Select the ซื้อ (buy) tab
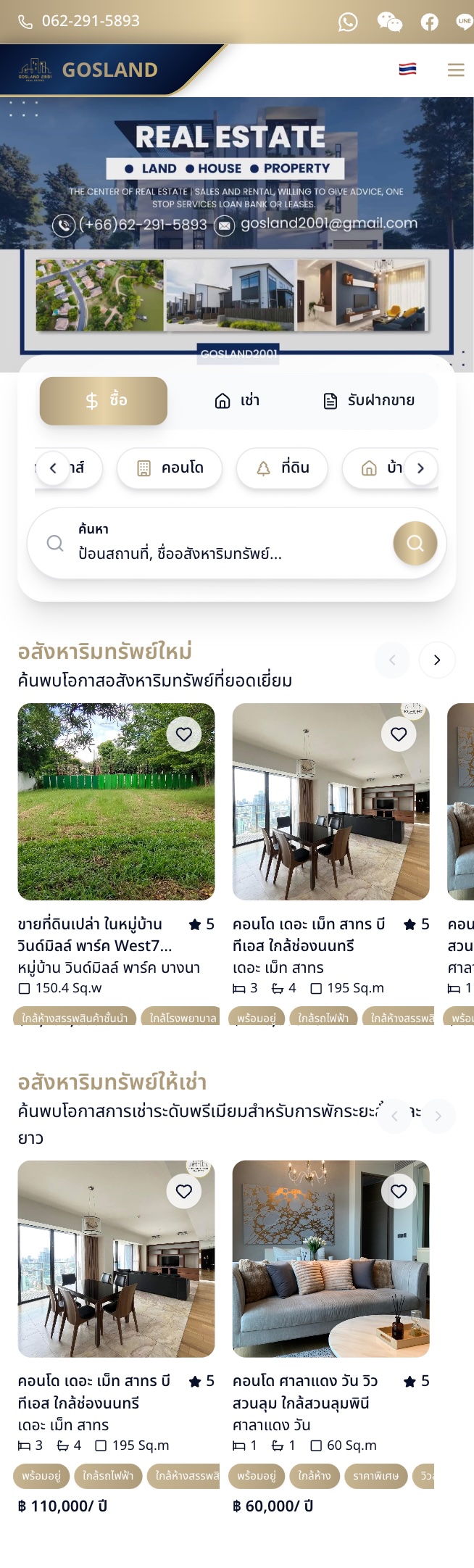Viewport: 474px width, 1568px height. 104,400
